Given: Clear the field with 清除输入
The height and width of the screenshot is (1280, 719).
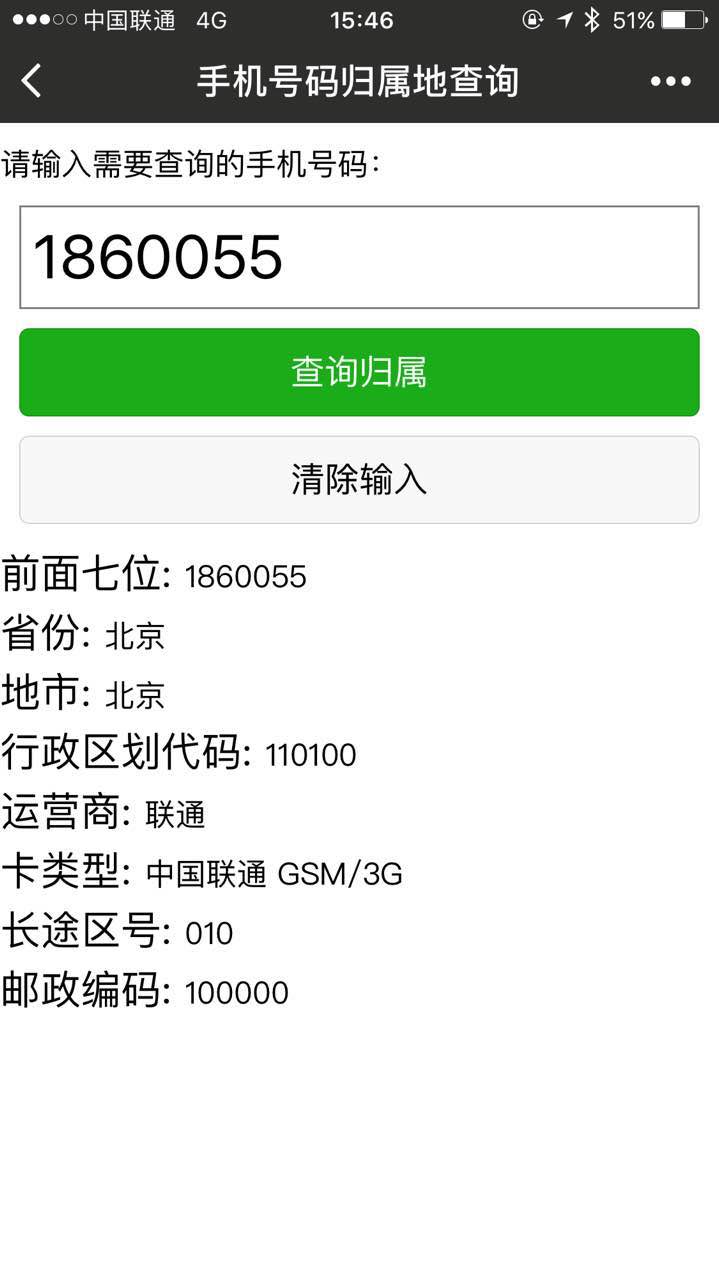Looking at the screenshot, I should [359, 480].
